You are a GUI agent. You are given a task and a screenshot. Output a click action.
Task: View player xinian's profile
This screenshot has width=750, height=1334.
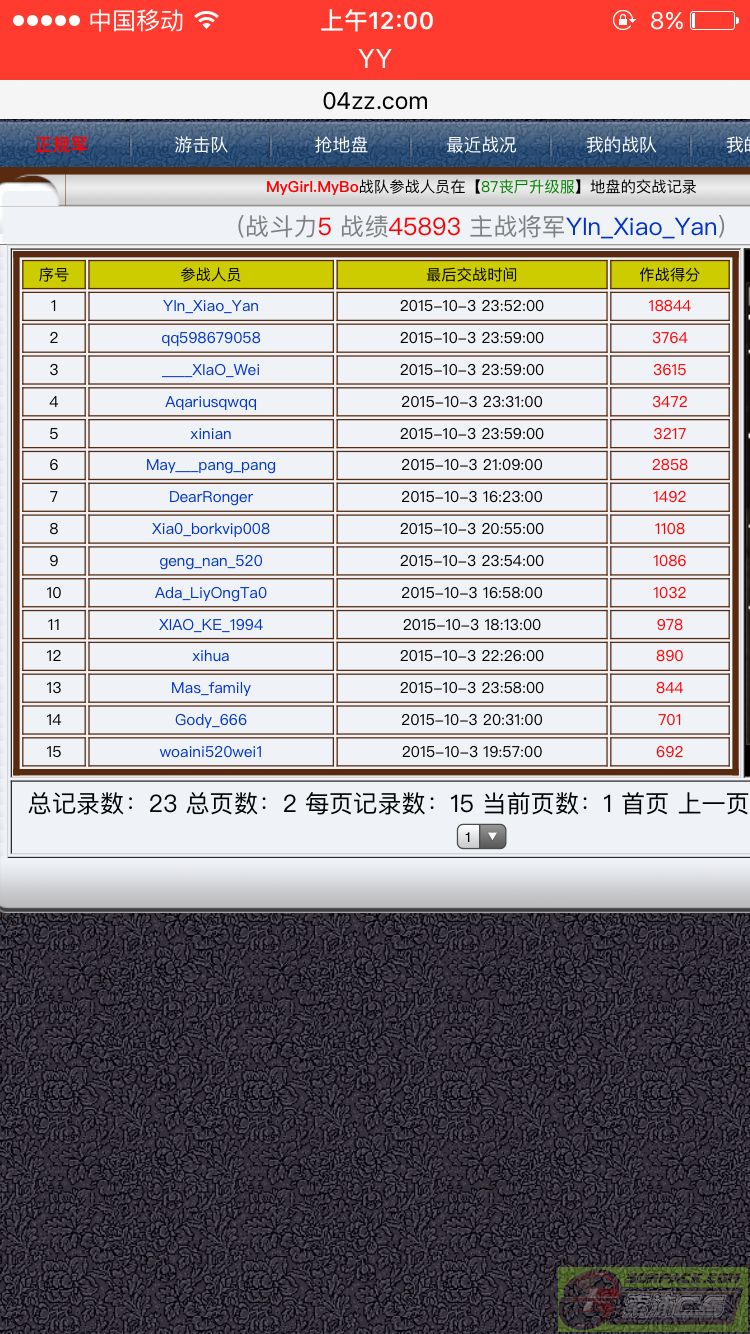point(211,434)
